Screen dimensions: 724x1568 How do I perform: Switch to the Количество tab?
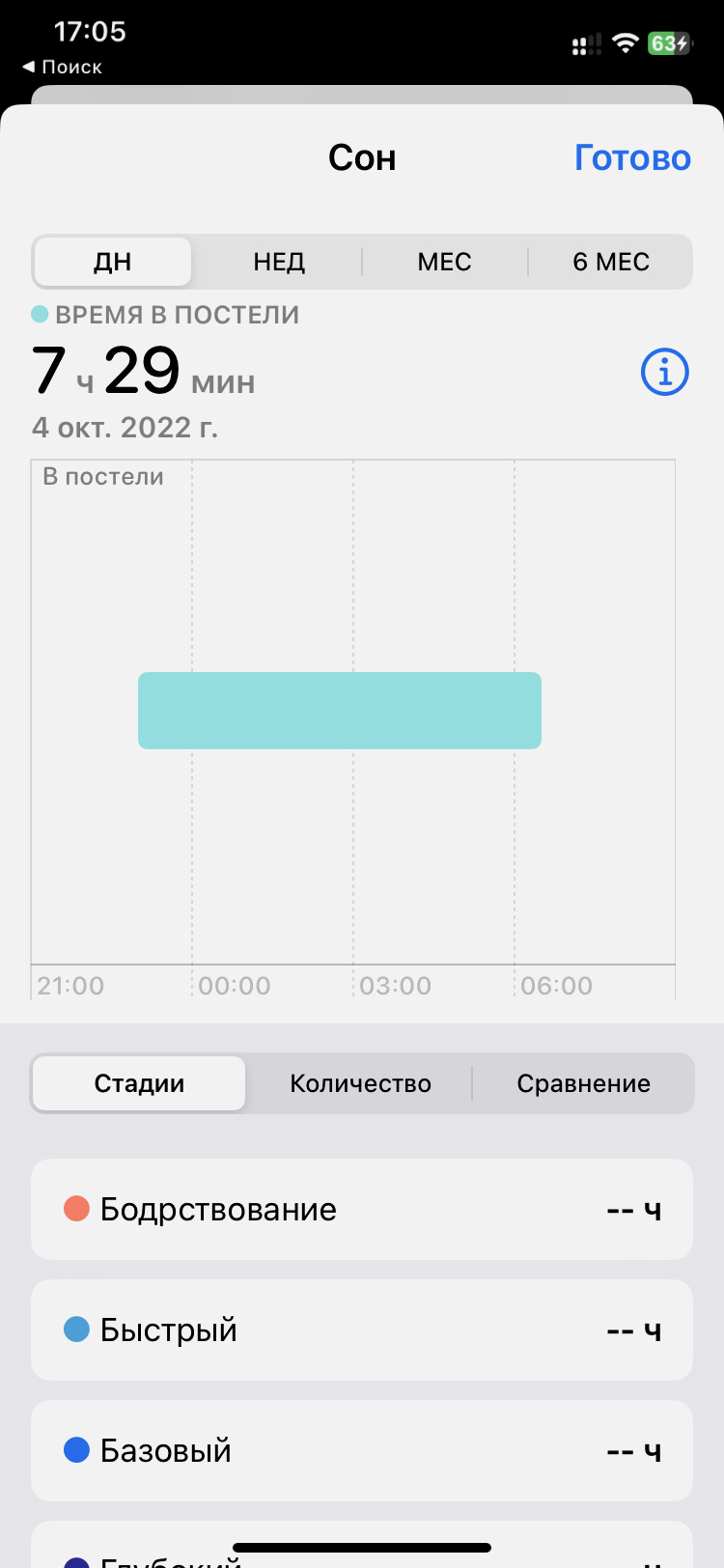360,1083
